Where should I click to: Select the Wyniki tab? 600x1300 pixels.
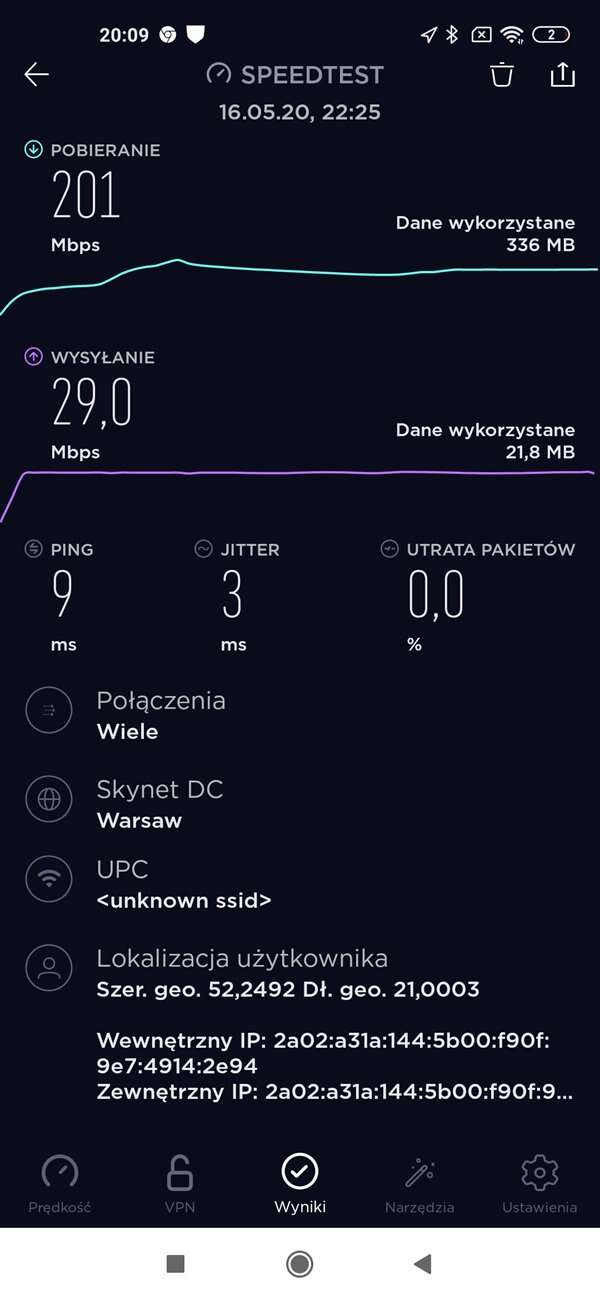click(x=300, y=1183)
